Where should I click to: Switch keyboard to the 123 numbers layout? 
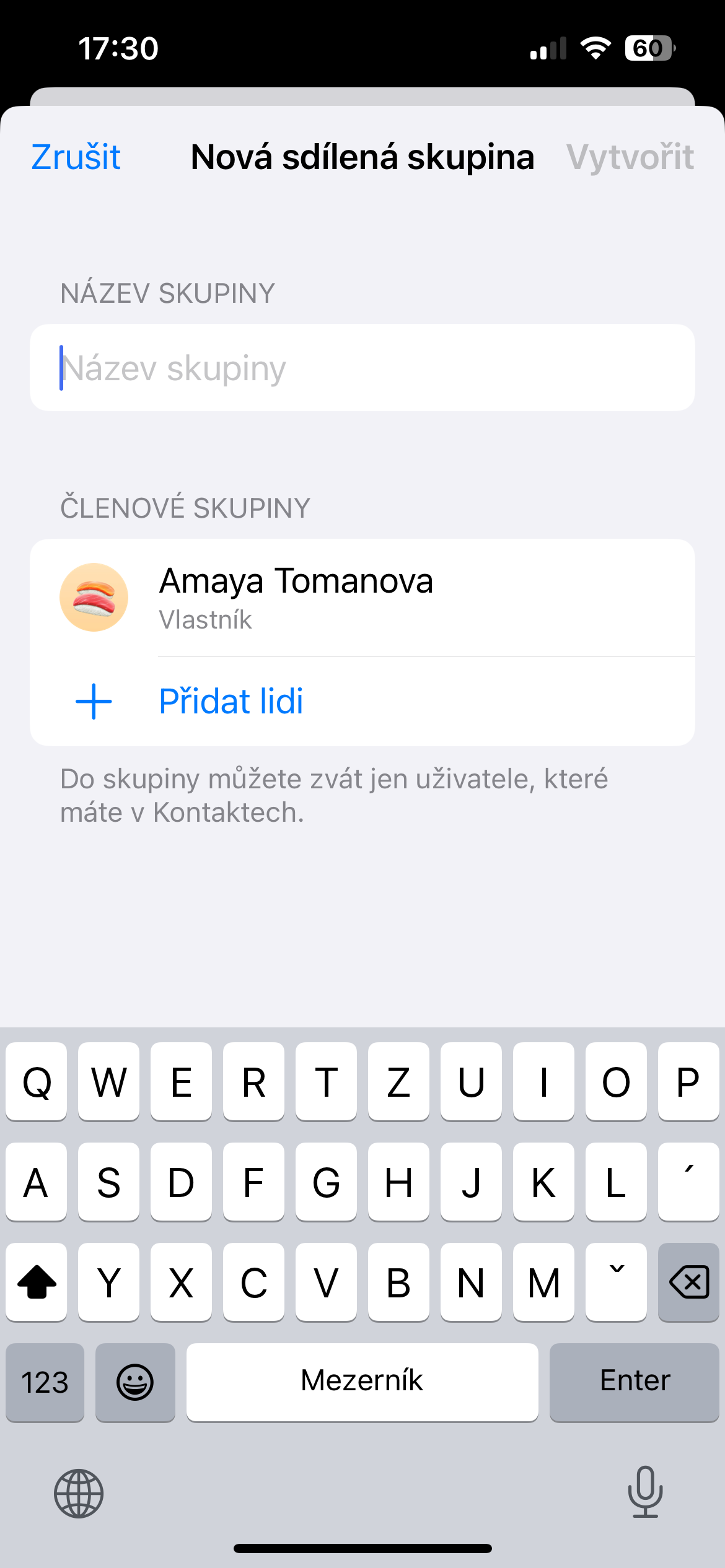coord(45,1382)
